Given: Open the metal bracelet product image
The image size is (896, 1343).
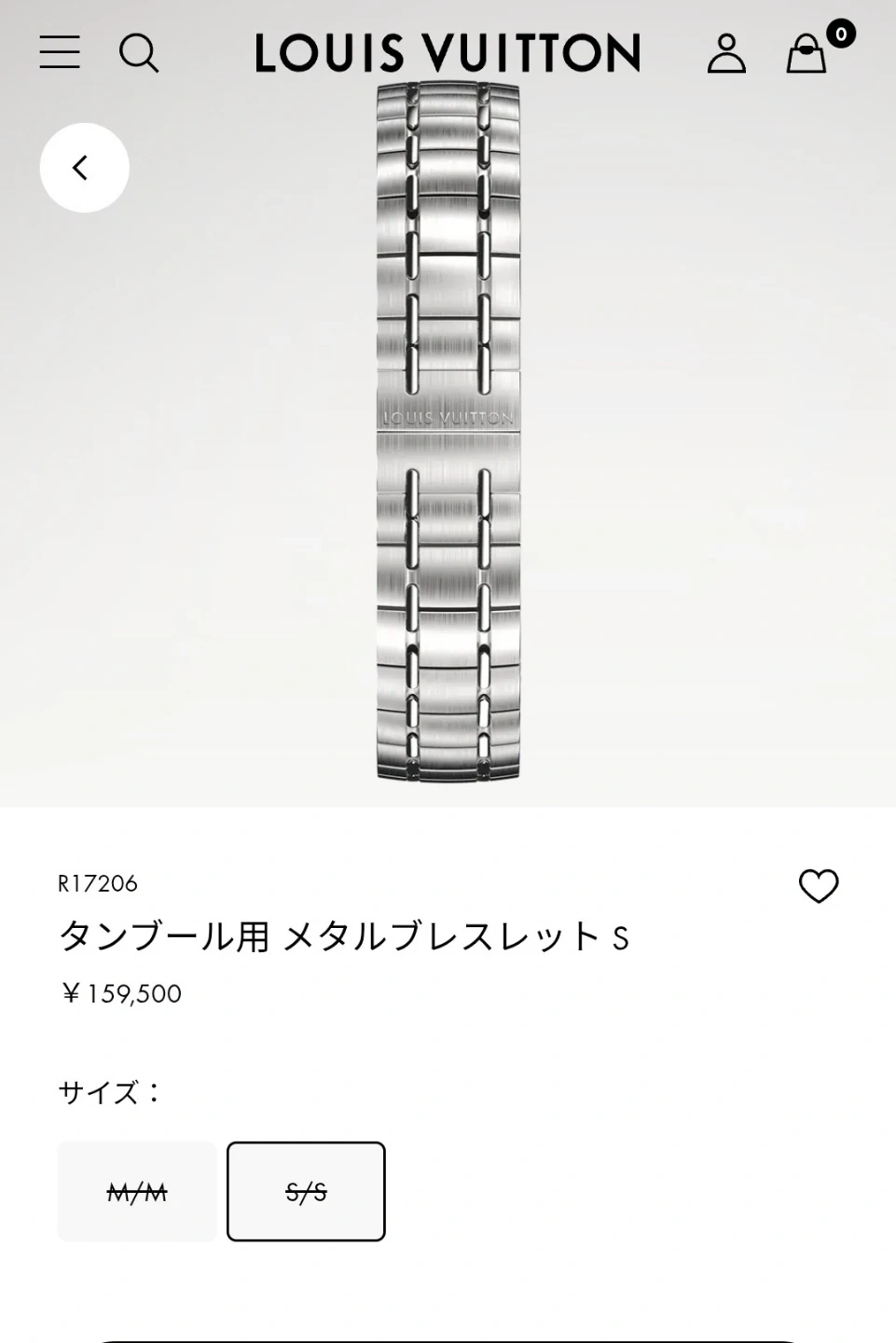Looking at the screenshot, I should [x=448, y=429].
